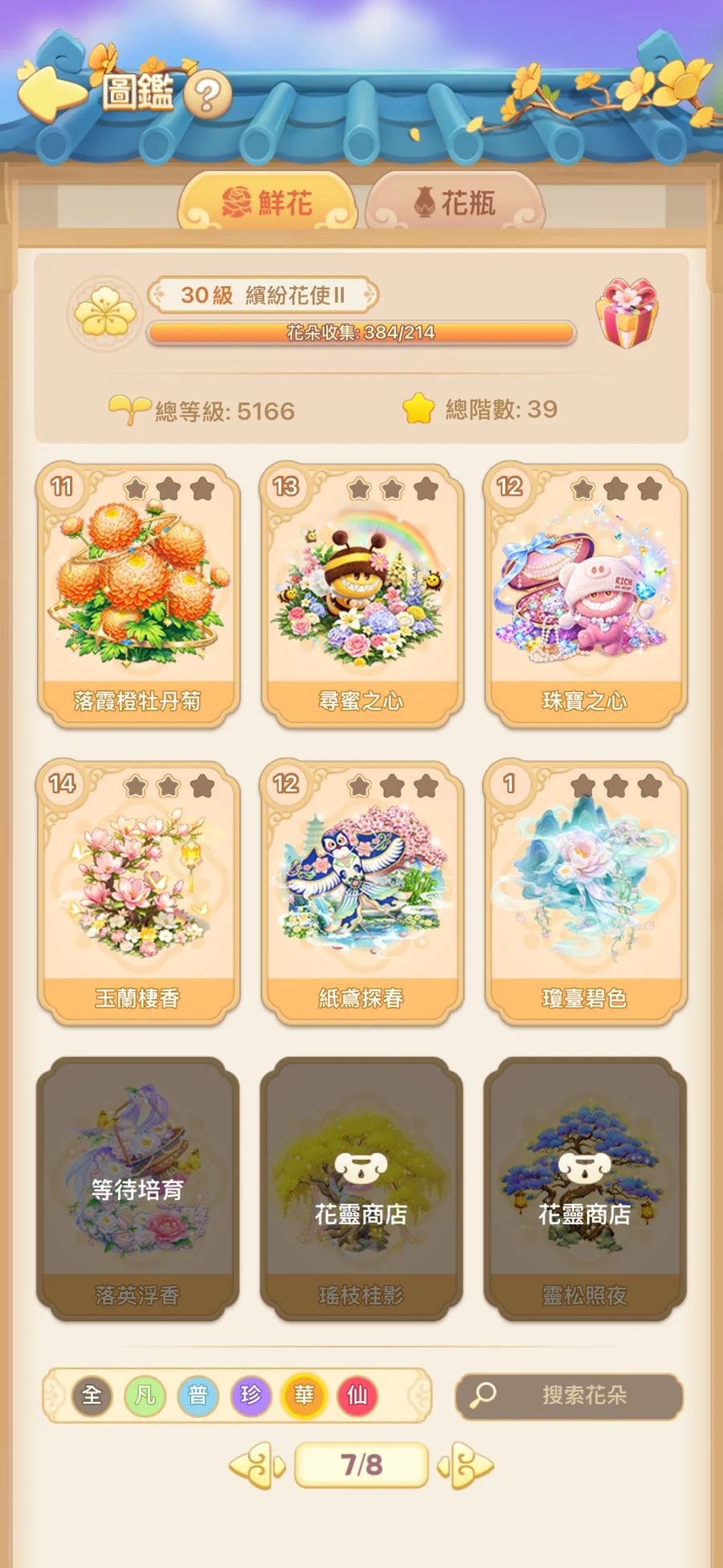Tap the locked 落英浮香 card

click(x=138, y=1189)
